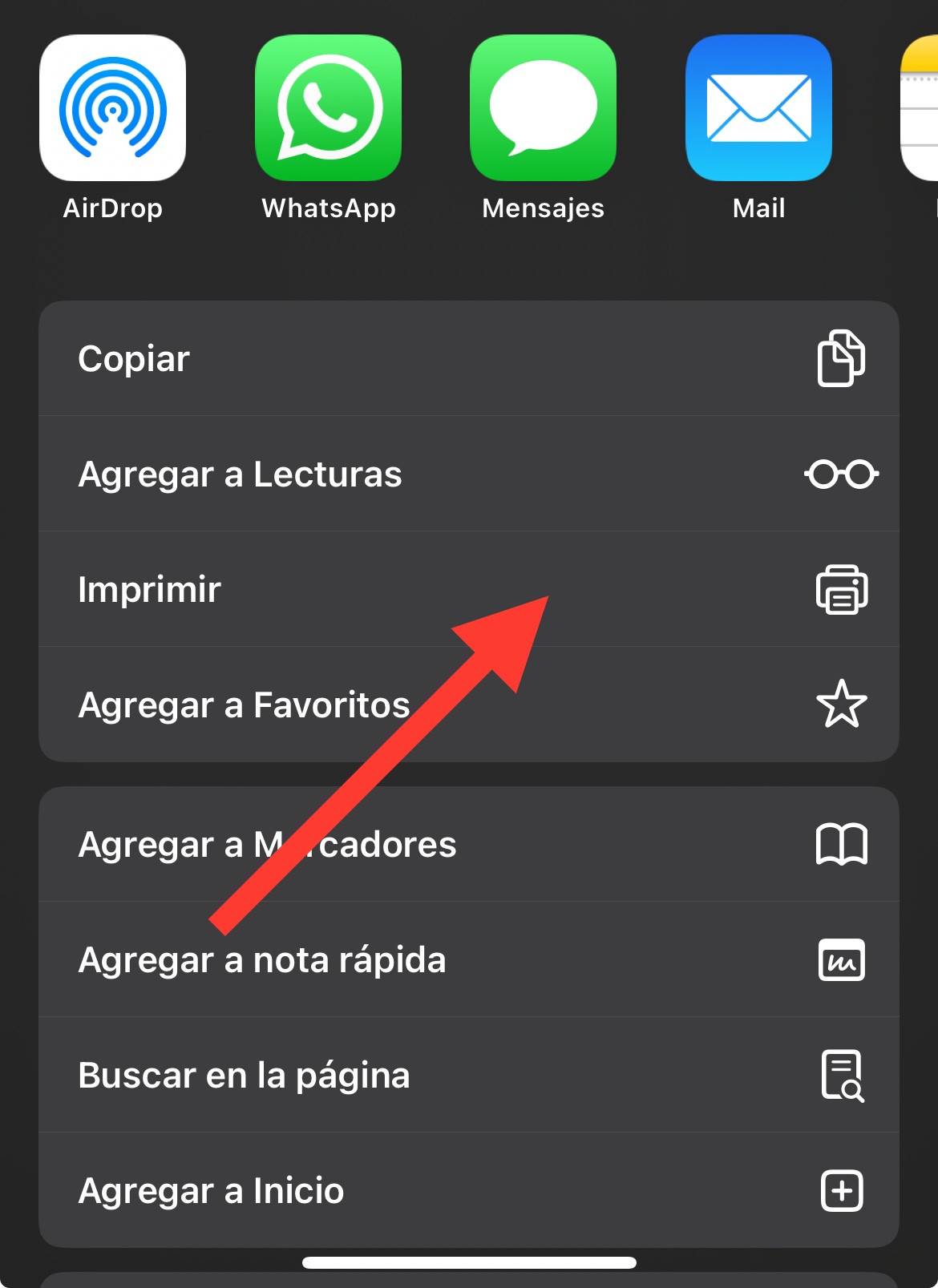938x1288 pixels.
Task: Share via AirDrop
Action: coord(113,108)
